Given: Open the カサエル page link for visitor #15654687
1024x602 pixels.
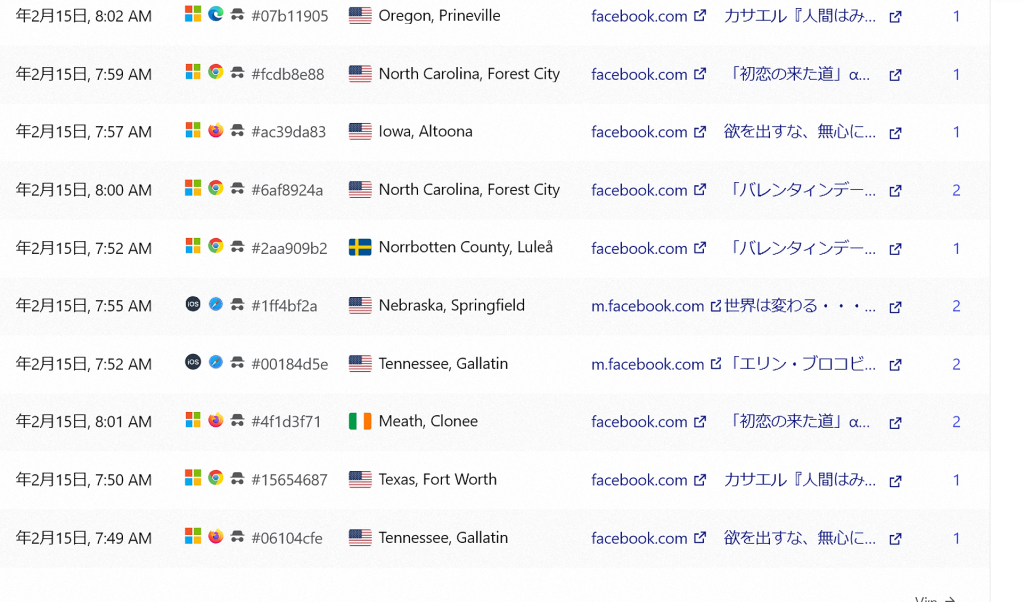Looking at the screenshot, I should pos(800,480).
